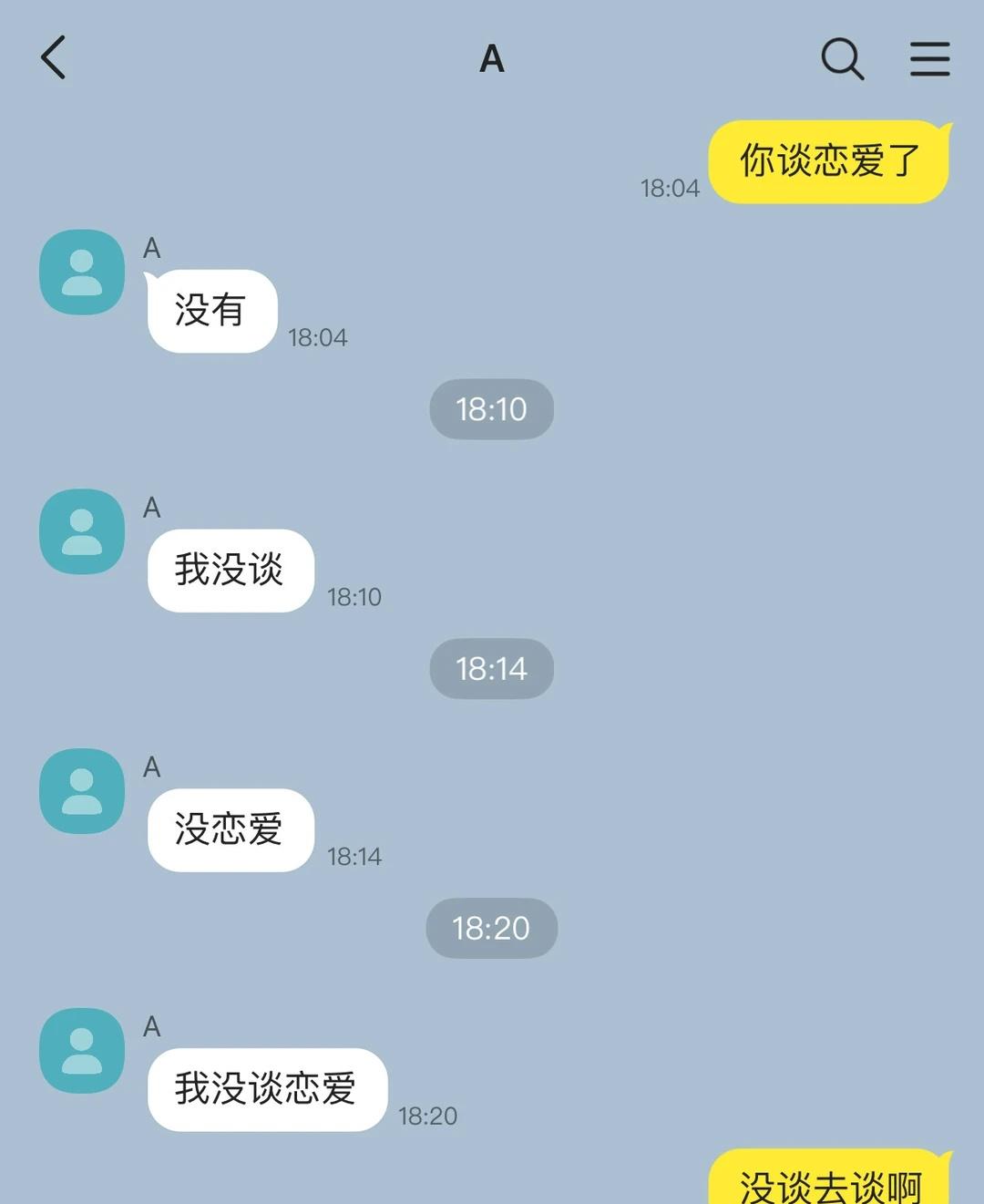Tap the person silhouette inside the bottom avatar
Image resolution: width=984 pixels, height=1204 pixels.
pyautogui.click(x=81, y=1053)
